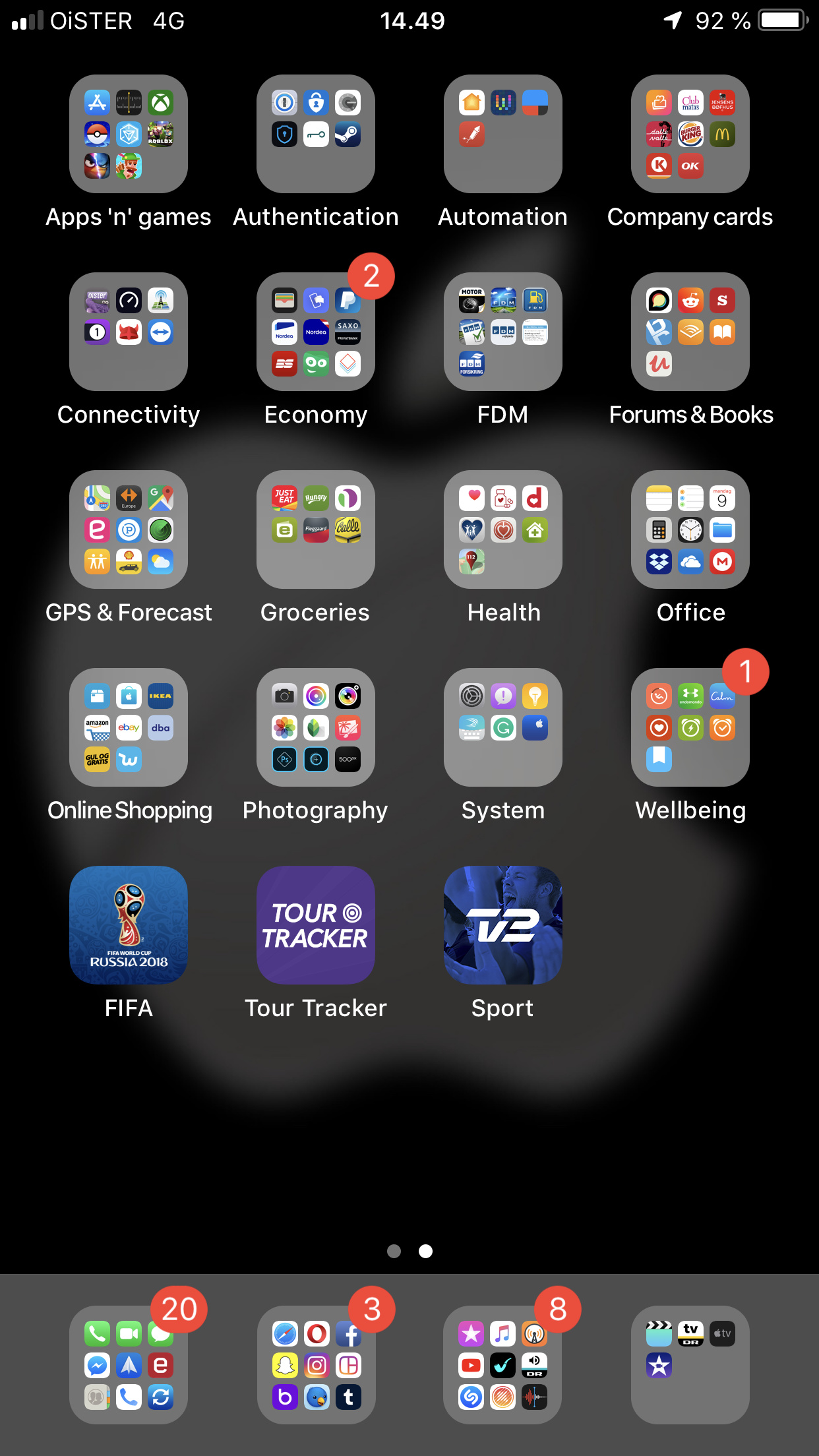Open the GPS & Forecast folder
This screenshot has width=819, height=1456.
pyautogui.click(x=129, y=530)
